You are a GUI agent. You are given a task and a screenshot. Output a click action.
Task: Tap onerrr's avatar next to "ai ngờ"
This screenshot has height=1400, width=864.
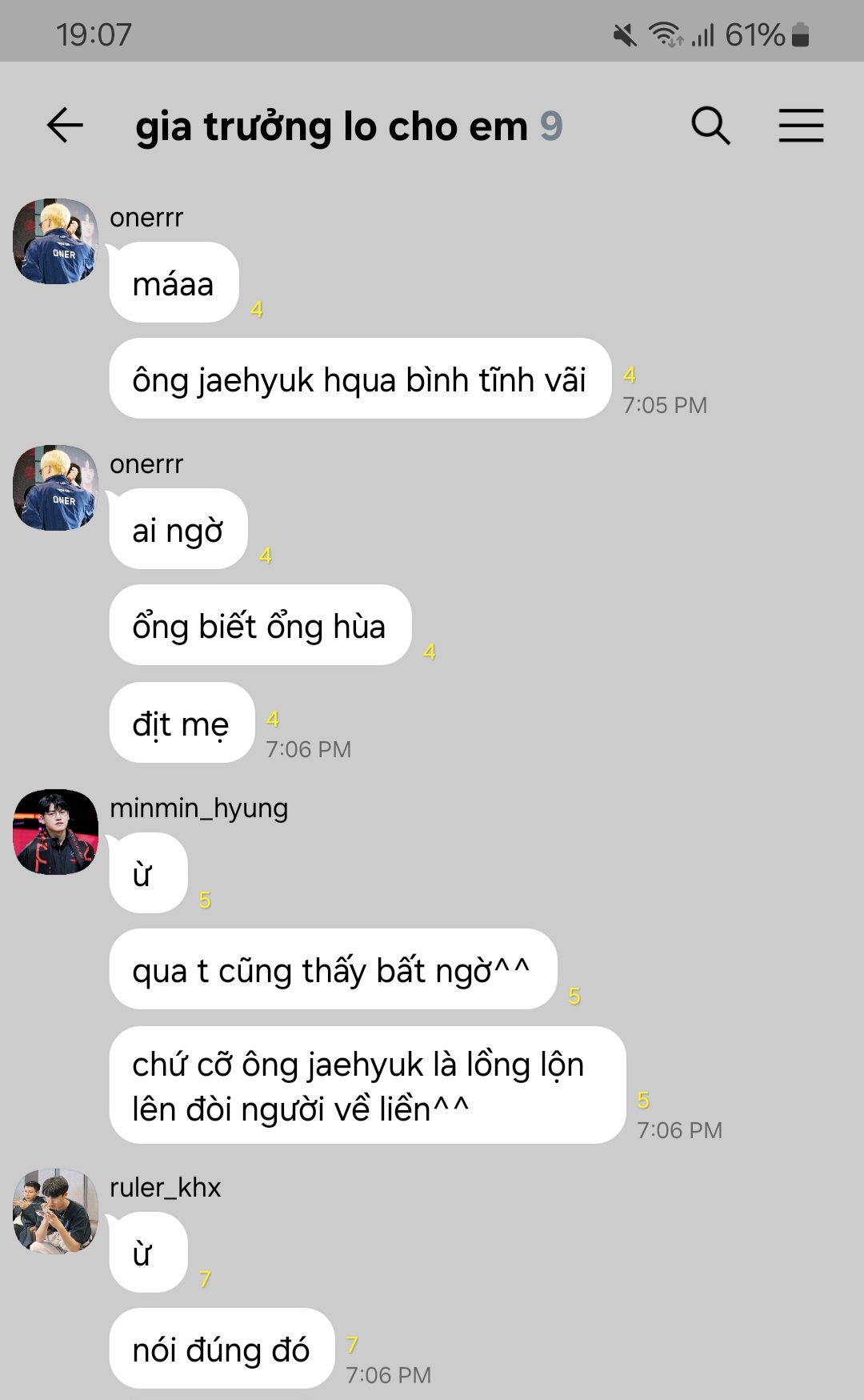click(x=55, y=488)
